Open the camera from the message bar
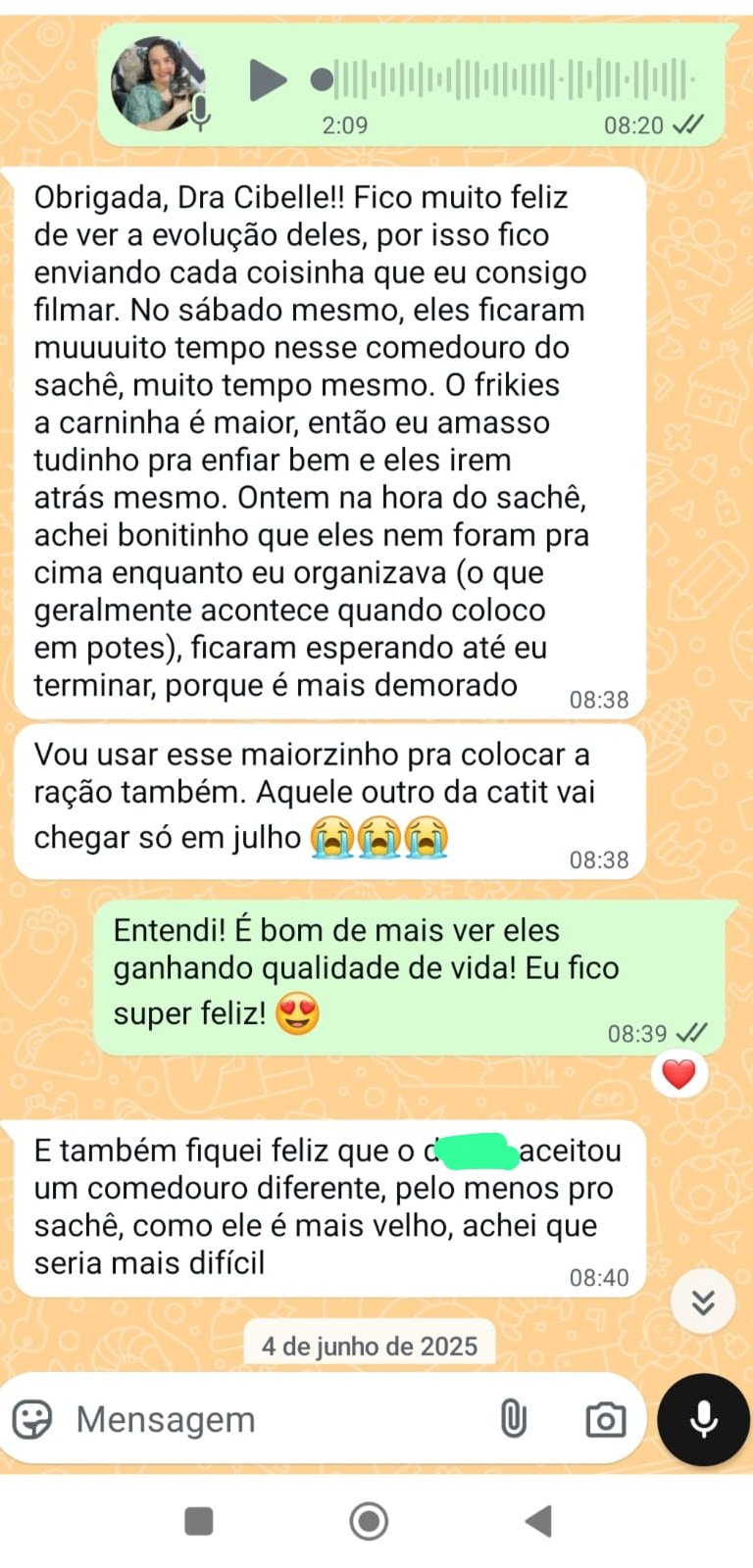Image resolution: width=753 pixels, height=1568 pixels. click(605, 1419)
